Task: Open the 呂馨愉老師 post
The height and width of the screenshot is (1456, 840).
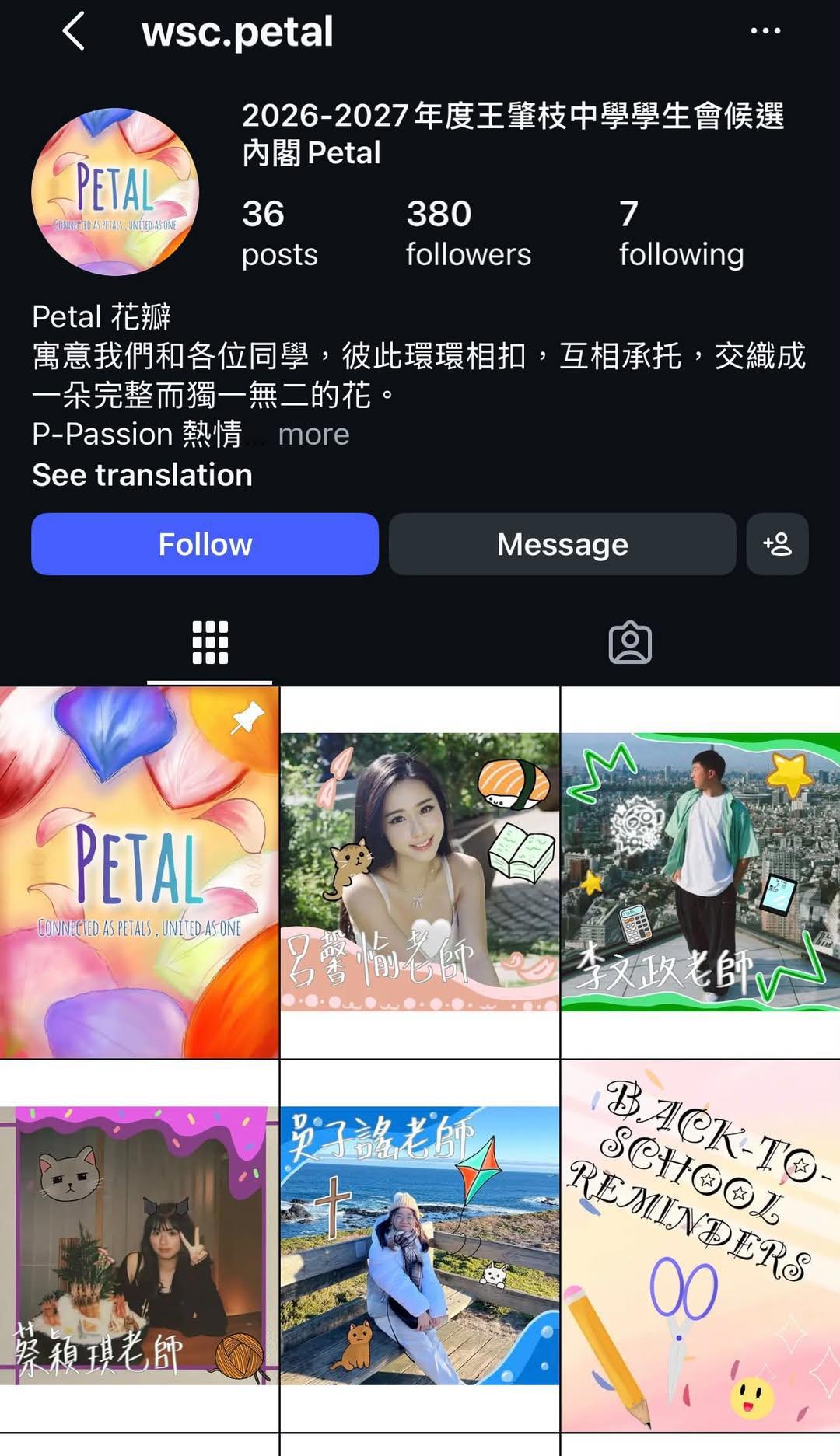Action: tap(420, 872)
